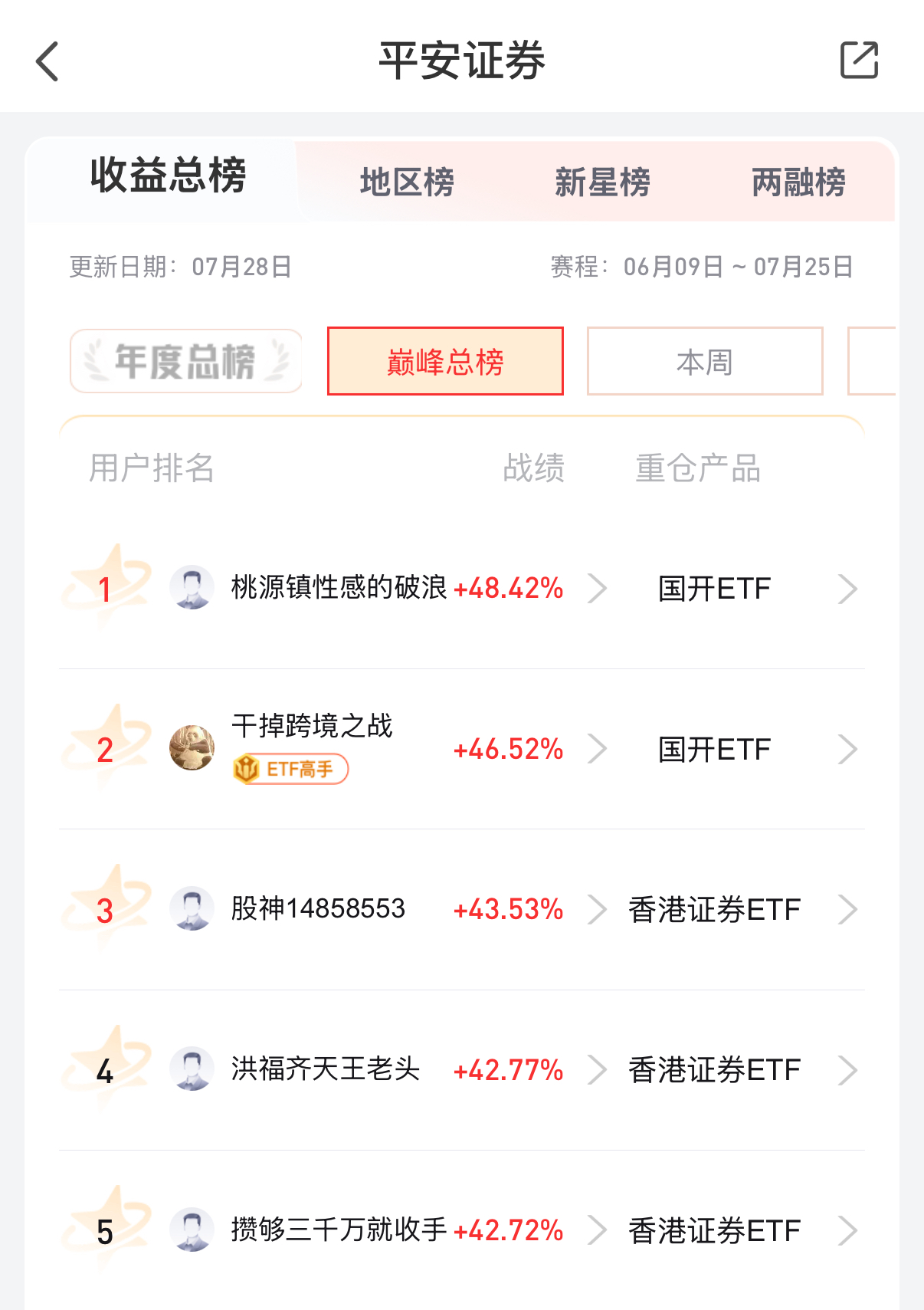Switch to the 地区榜 tab
The image size is (924, 1310).
pyautogui.click(x=408, y=182)
